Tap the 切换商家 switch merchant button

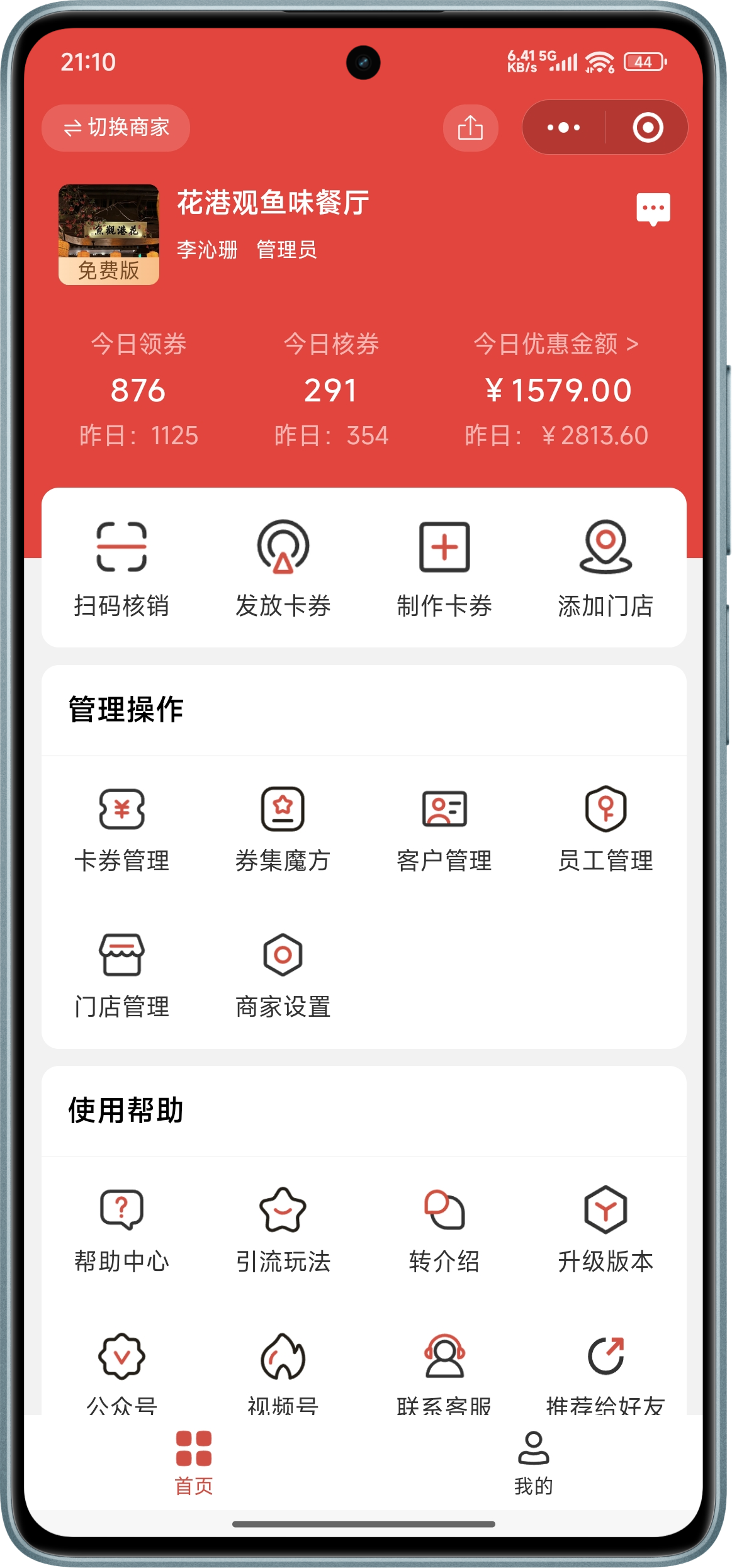tap(116, 128)
